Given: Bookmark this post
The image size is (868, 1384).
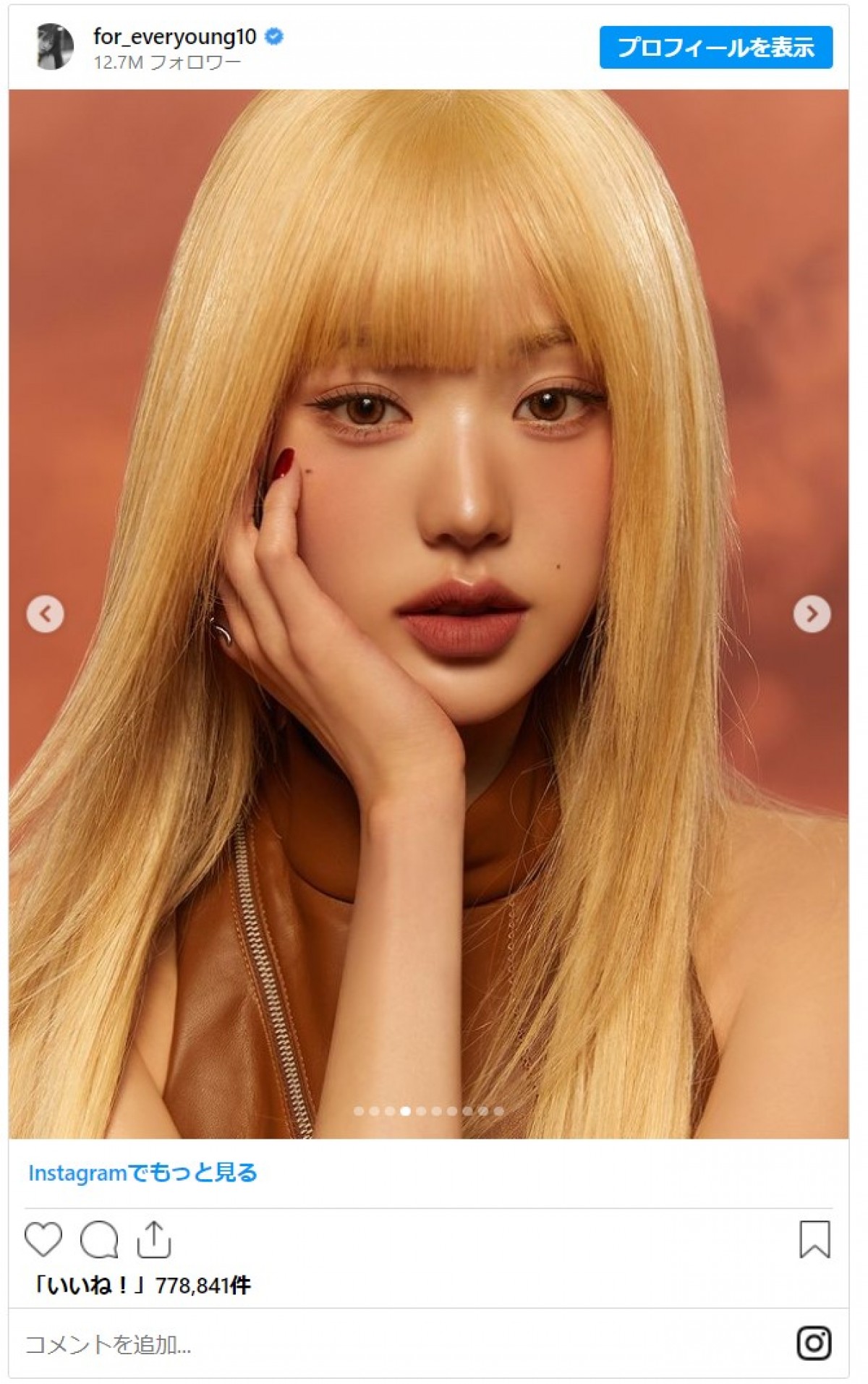Looking at the screenshot, I should 814,1239.
